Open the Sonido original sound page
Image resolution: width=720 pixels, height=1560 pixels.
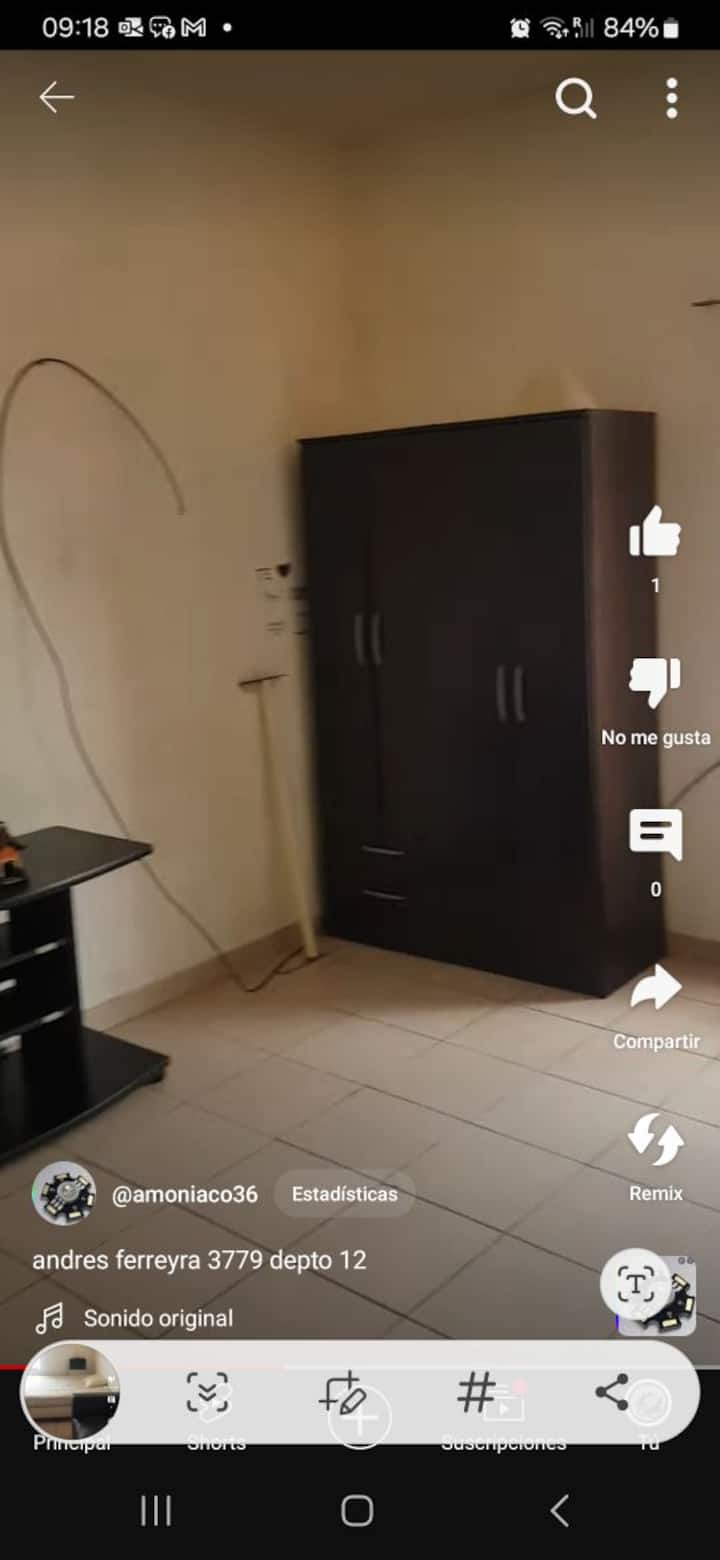pyautogui.click(x=158, y=1318)
